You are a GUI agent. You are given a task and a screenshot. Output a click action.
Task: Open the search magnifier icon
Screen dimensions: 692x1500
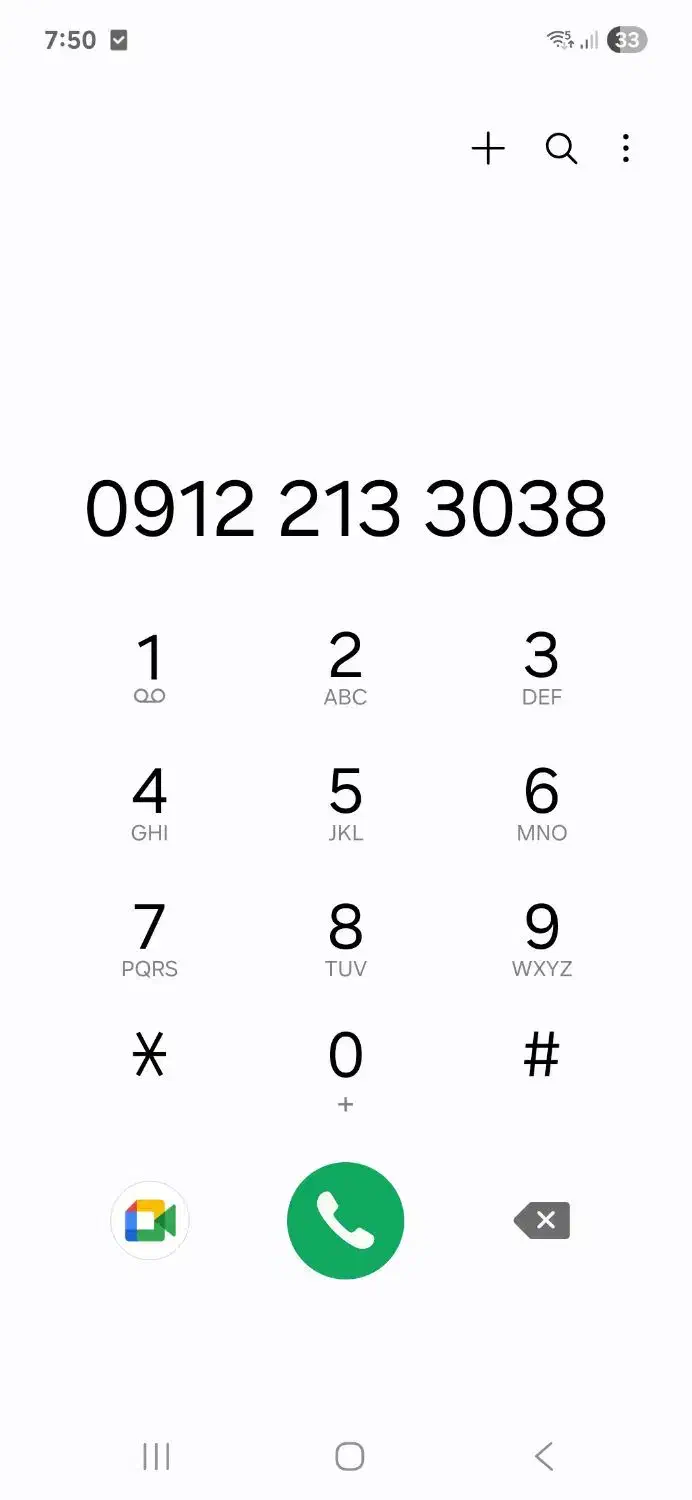coord(561,149)
